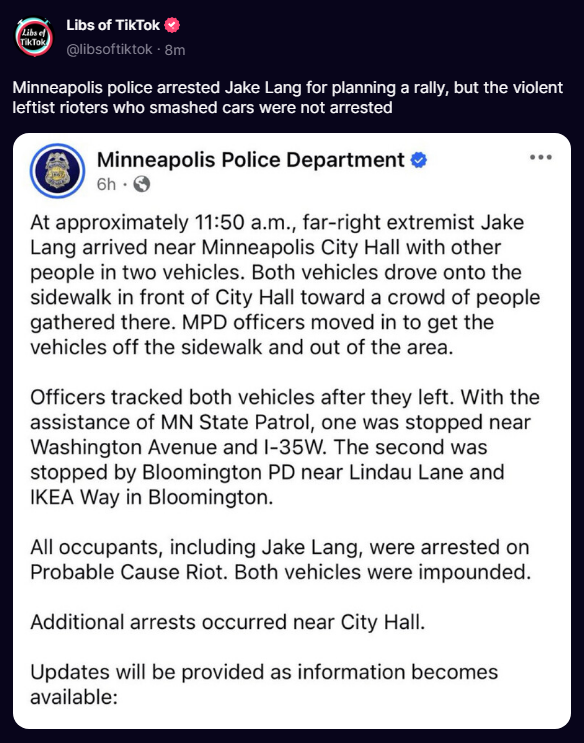Tap the Libs of TikTok display name

(x=113, y=25)
